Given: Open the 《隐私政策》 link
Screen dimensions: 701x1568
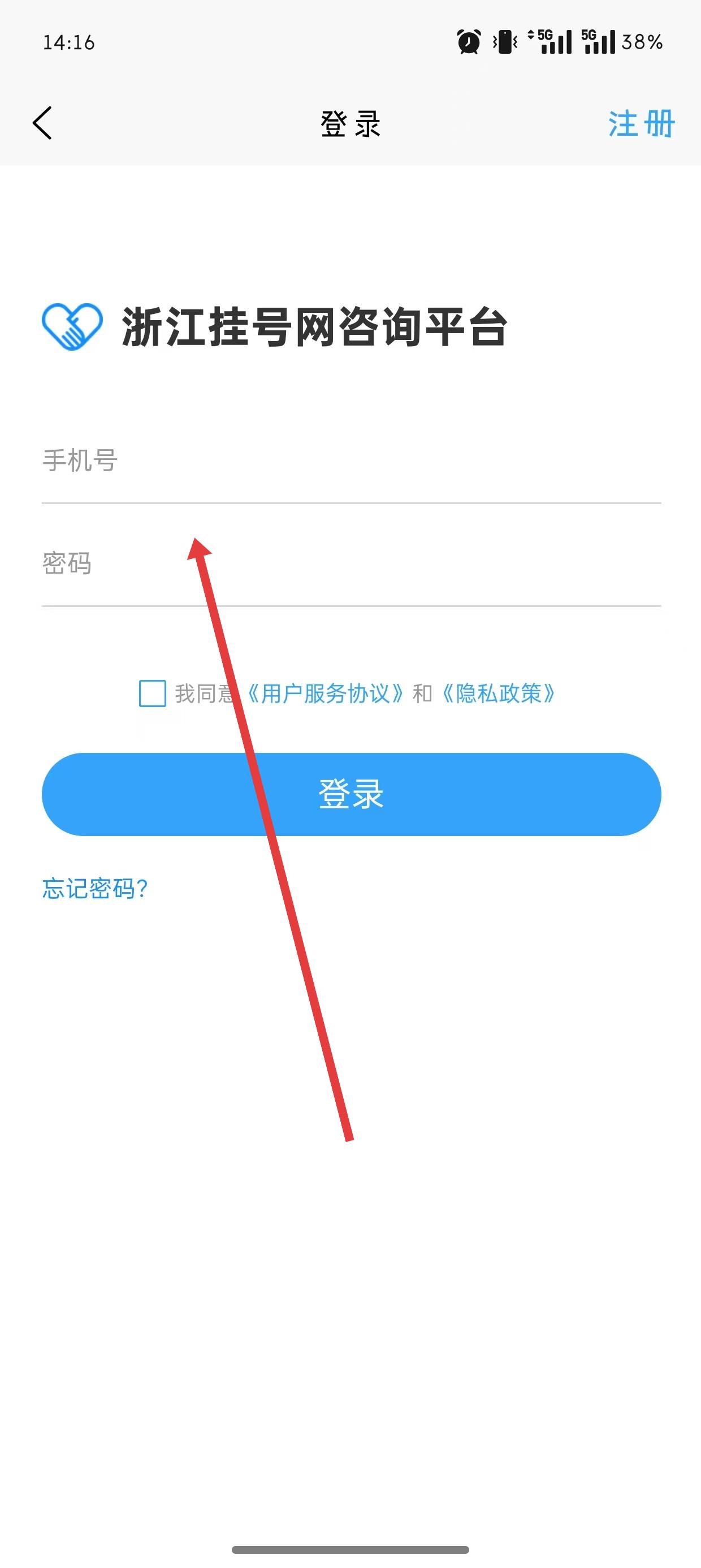Looking at the screenshot, I should point(497,693).
